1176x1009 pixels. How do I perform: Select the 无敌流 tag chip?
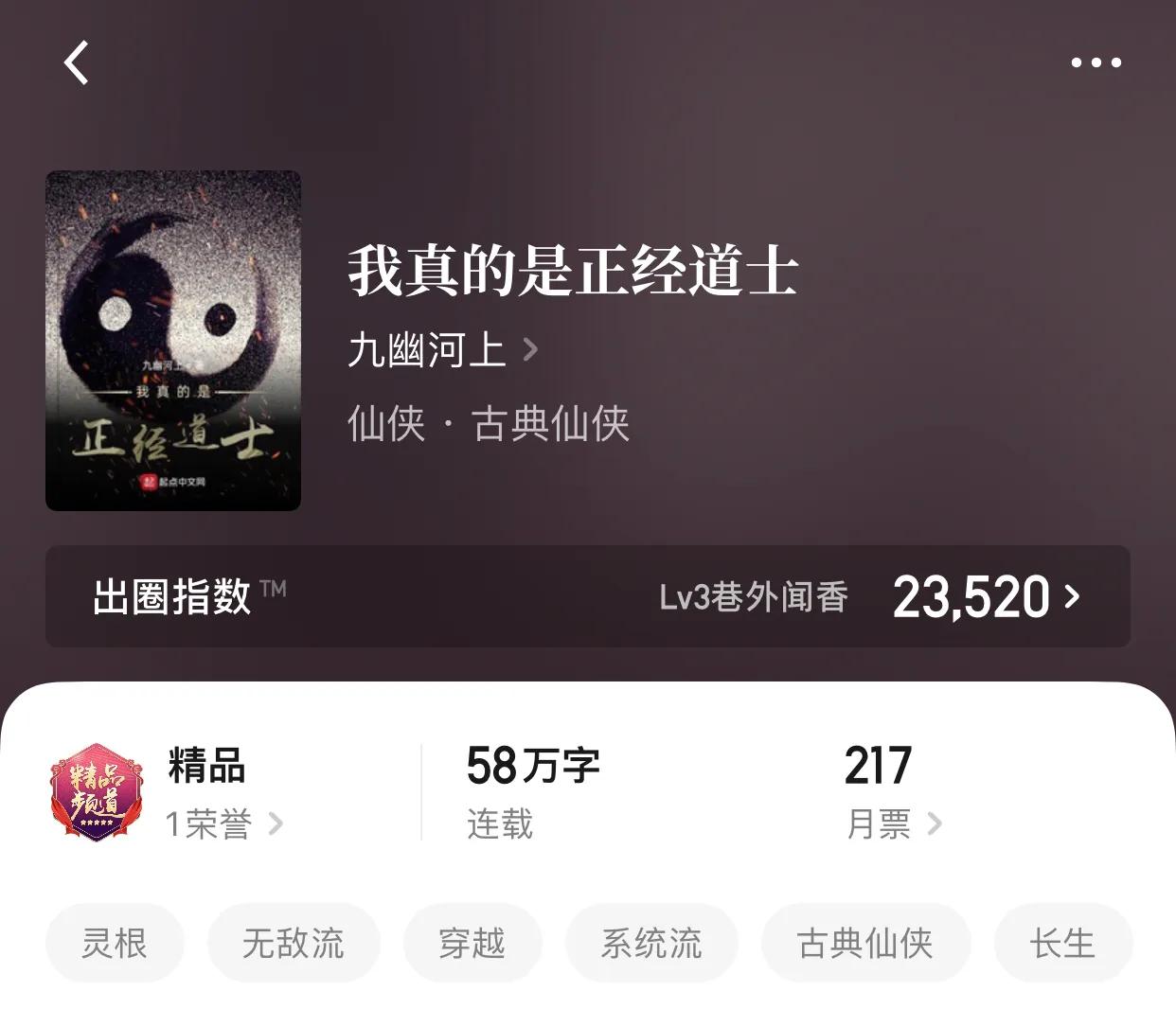[x=294, y=943]
